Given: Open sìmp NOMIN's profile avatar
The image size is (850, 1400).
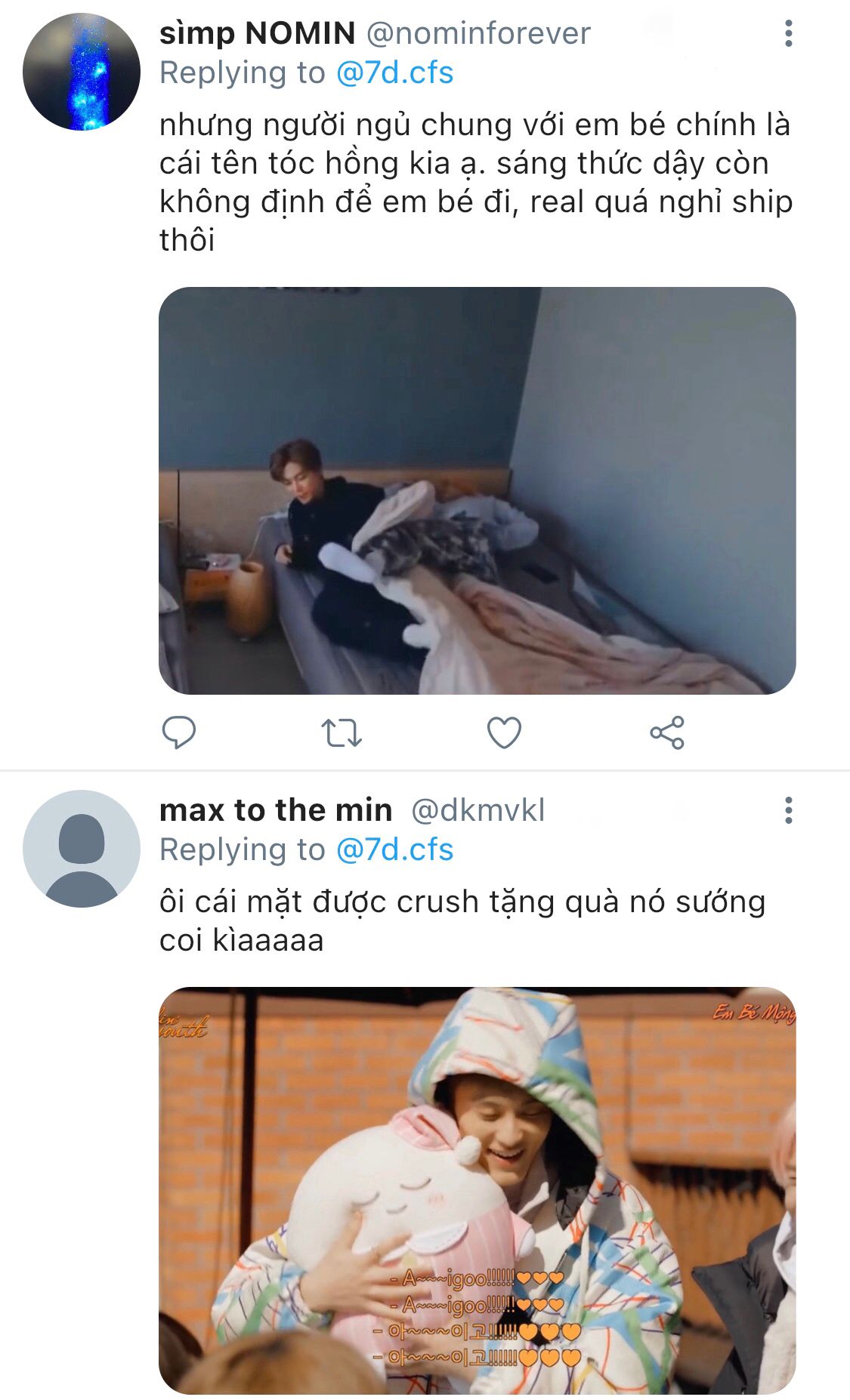Looking at the screenshot, I should (82, 72).
